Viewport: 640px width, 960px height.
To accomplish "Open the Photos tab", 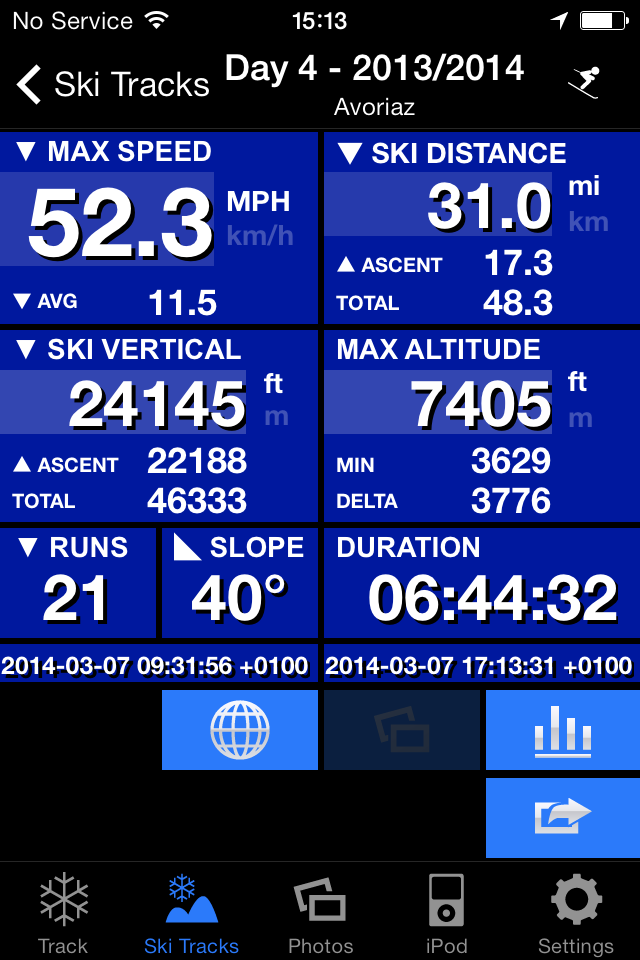I will tap(320, 912).
